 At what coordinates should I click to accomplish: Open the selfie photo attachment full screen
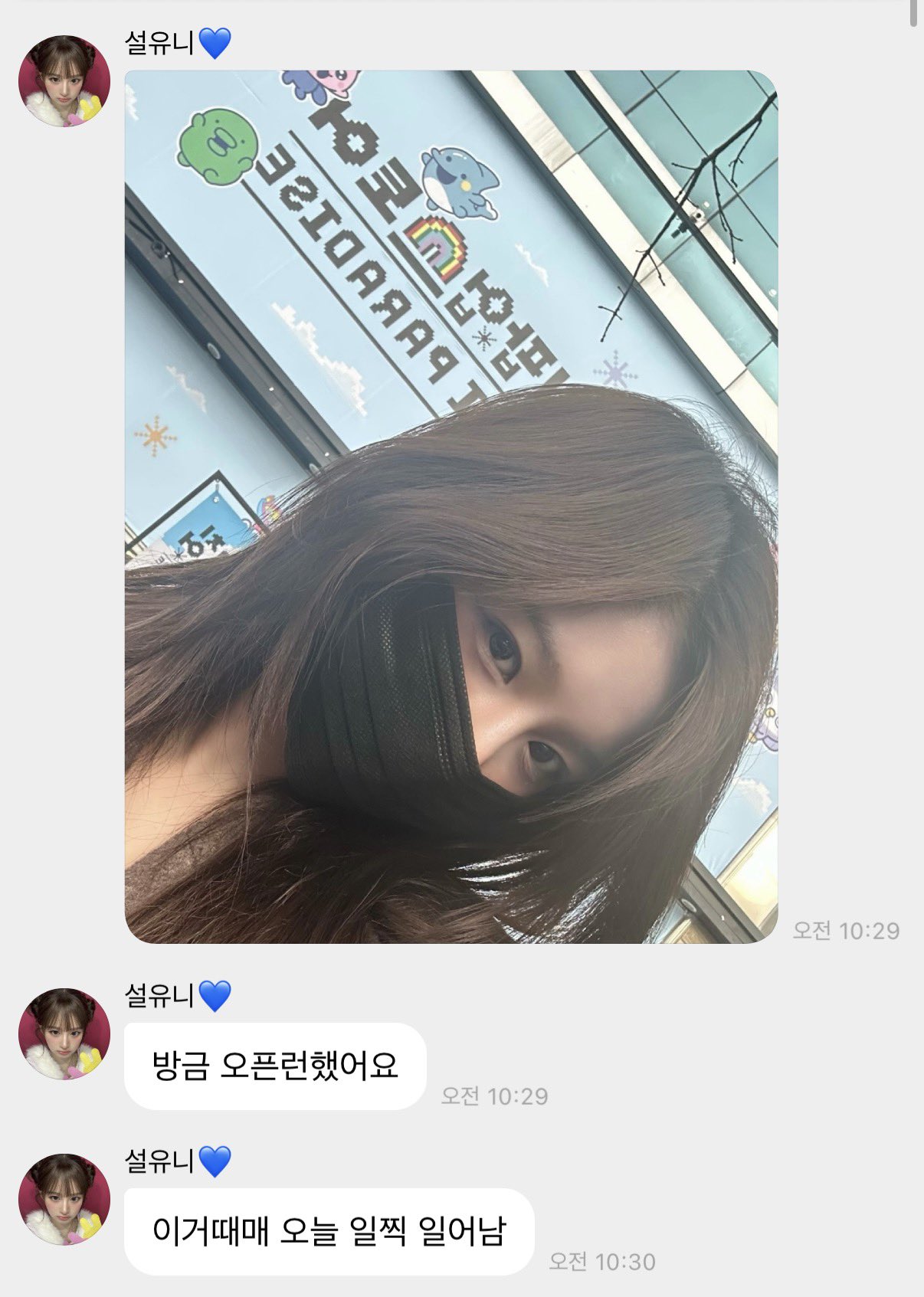pyautogui.click(x=452, y=506)
